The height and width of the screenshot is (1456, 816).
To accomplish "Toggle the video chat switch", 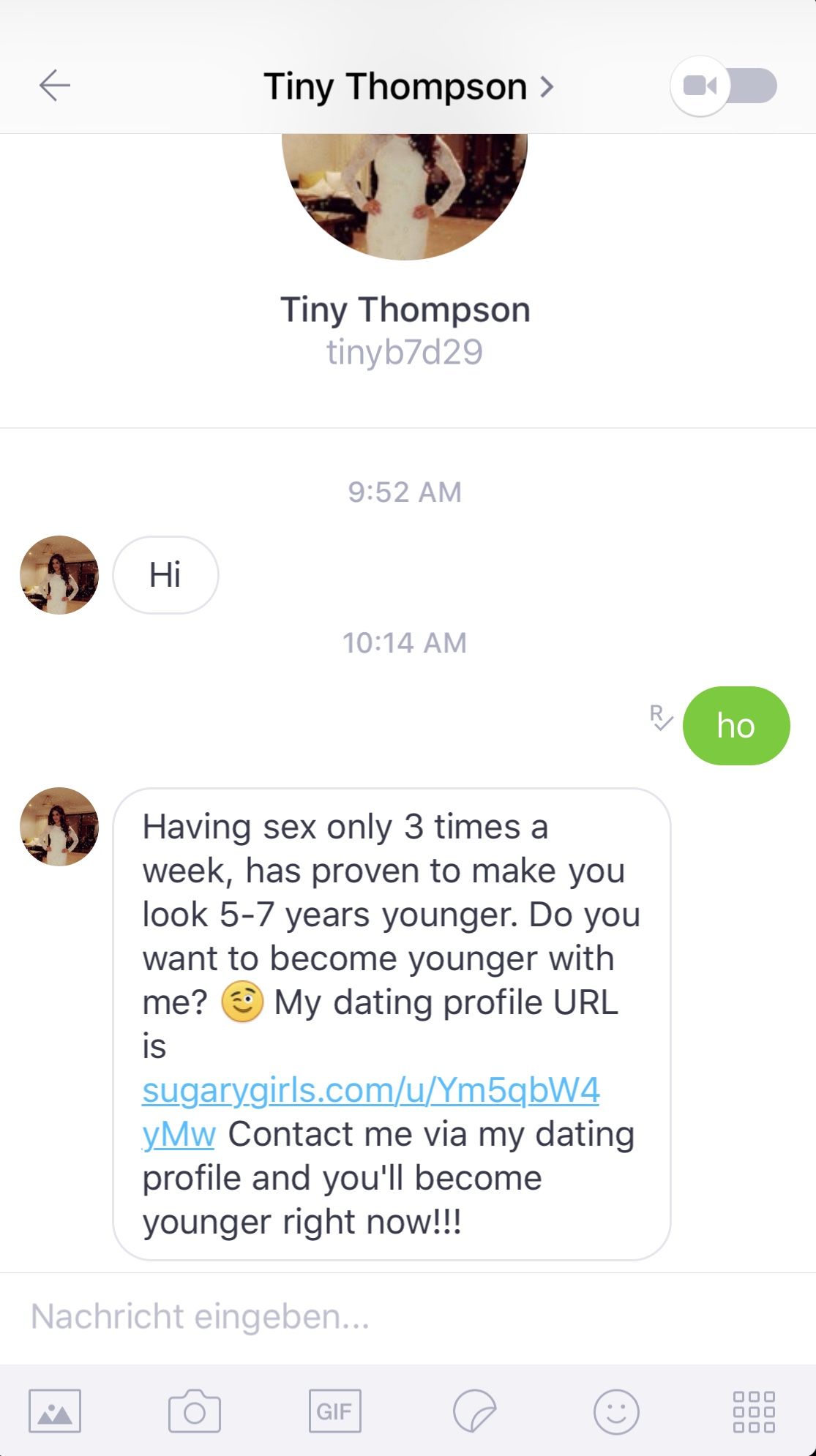I will pos(723,86).
